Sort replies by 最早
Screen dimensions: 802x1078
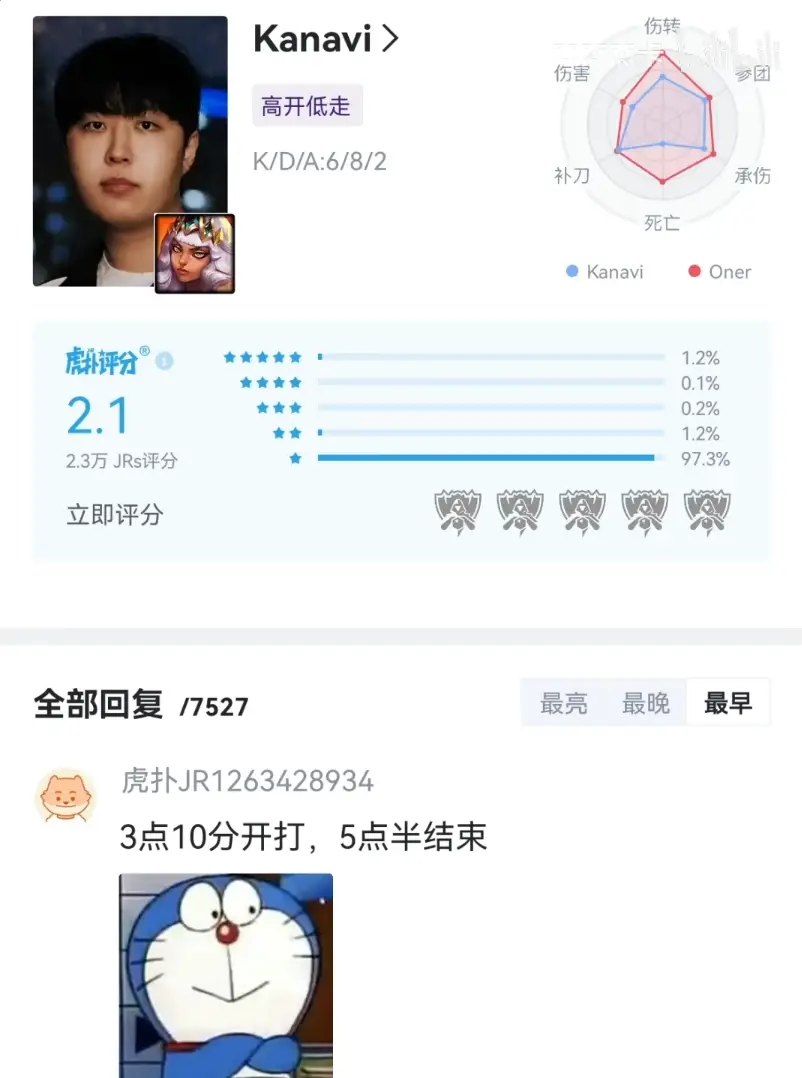728,703
